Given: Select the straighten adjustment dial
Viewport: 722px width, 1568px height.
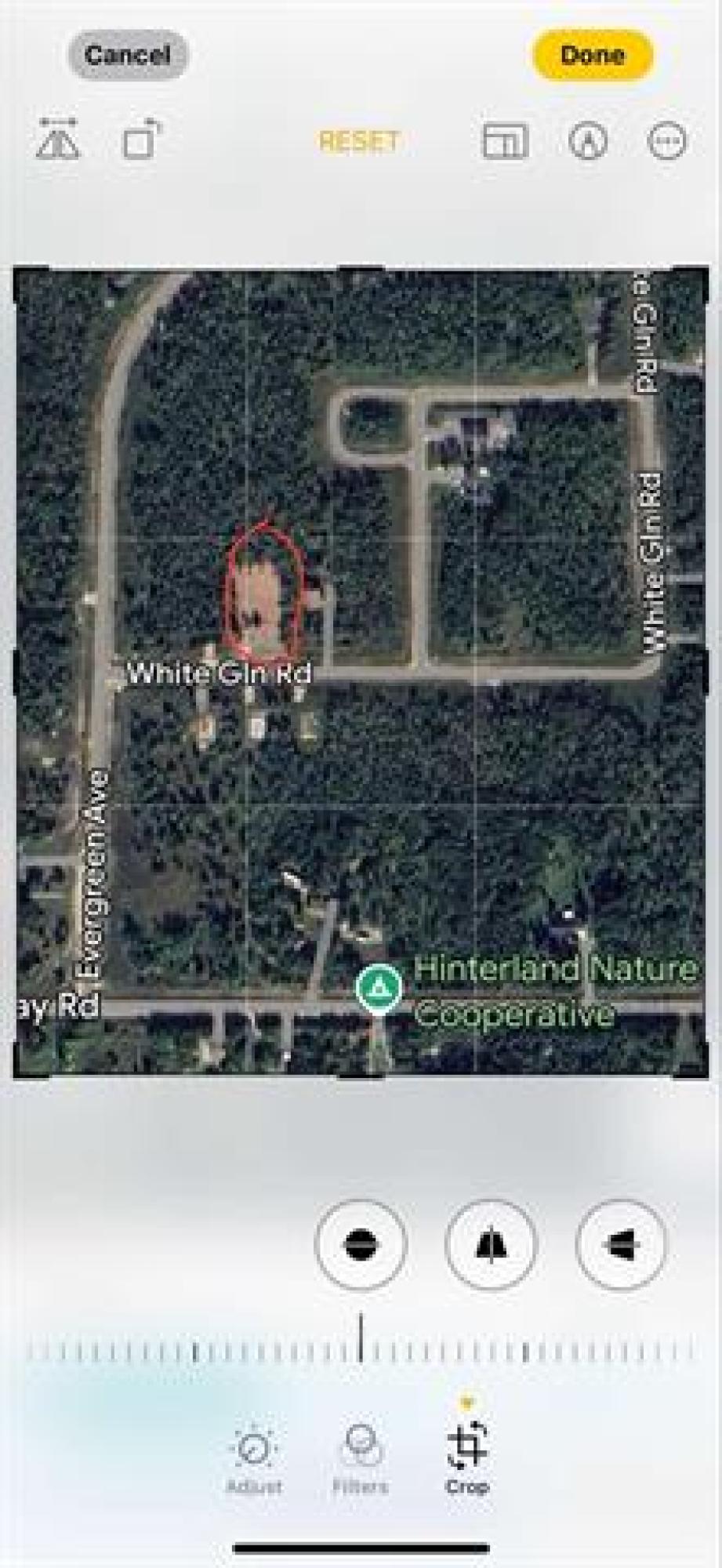Looking at the screenshot, I should click(361, 1243).
